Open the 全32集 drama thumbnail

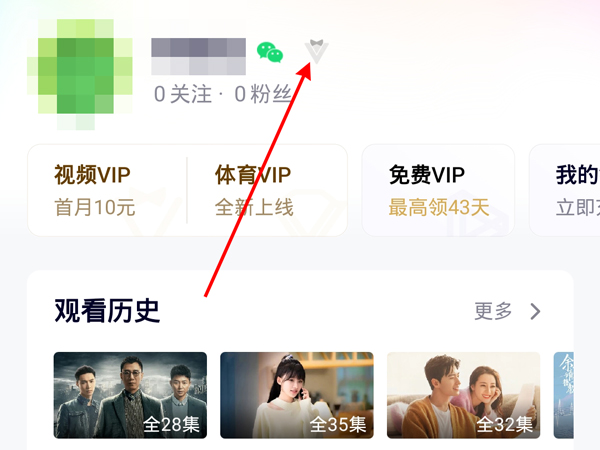coord(463,395)
